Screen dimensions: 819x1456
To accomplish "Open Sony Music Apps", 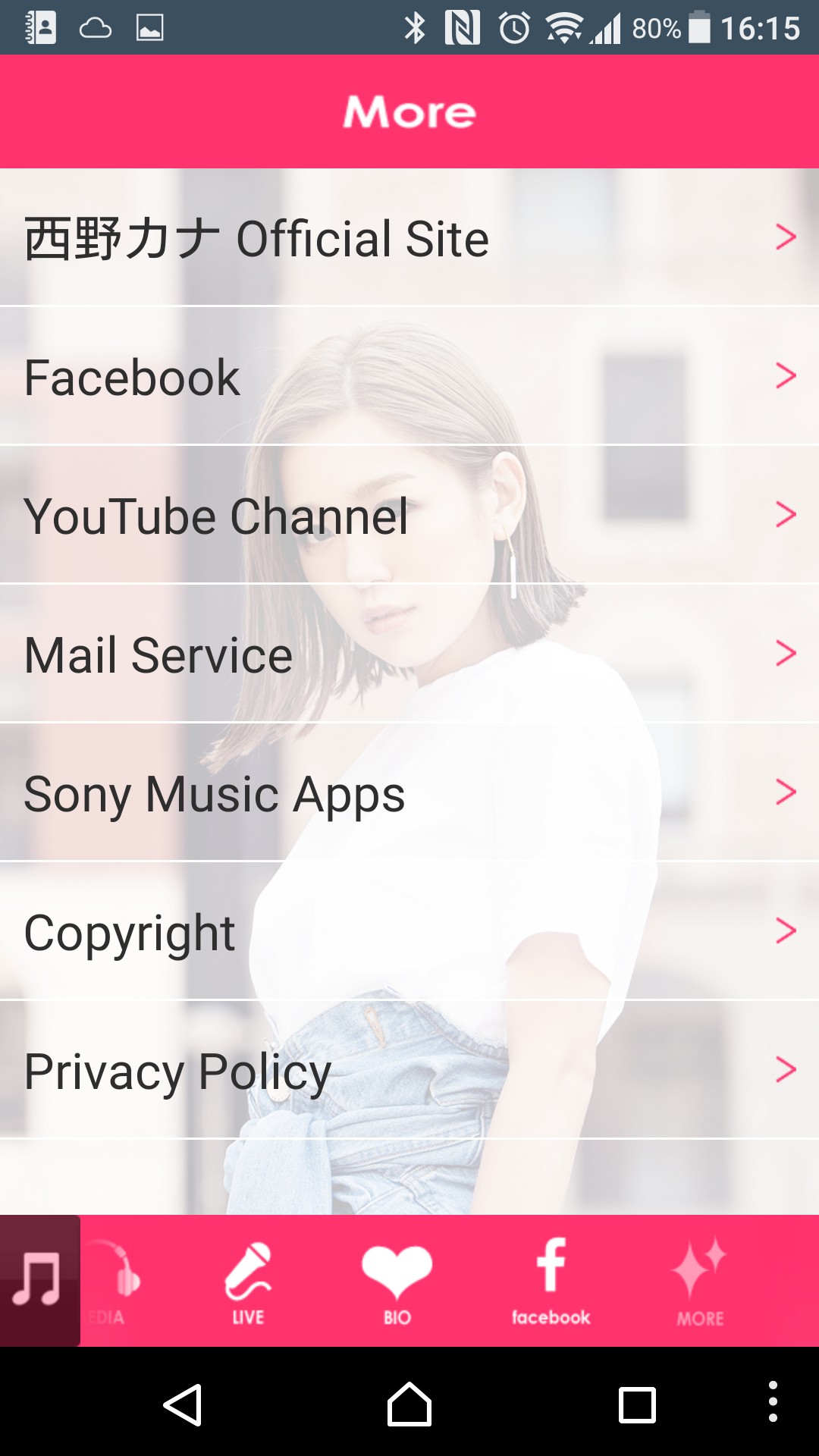I will click(x=409, y=792).
